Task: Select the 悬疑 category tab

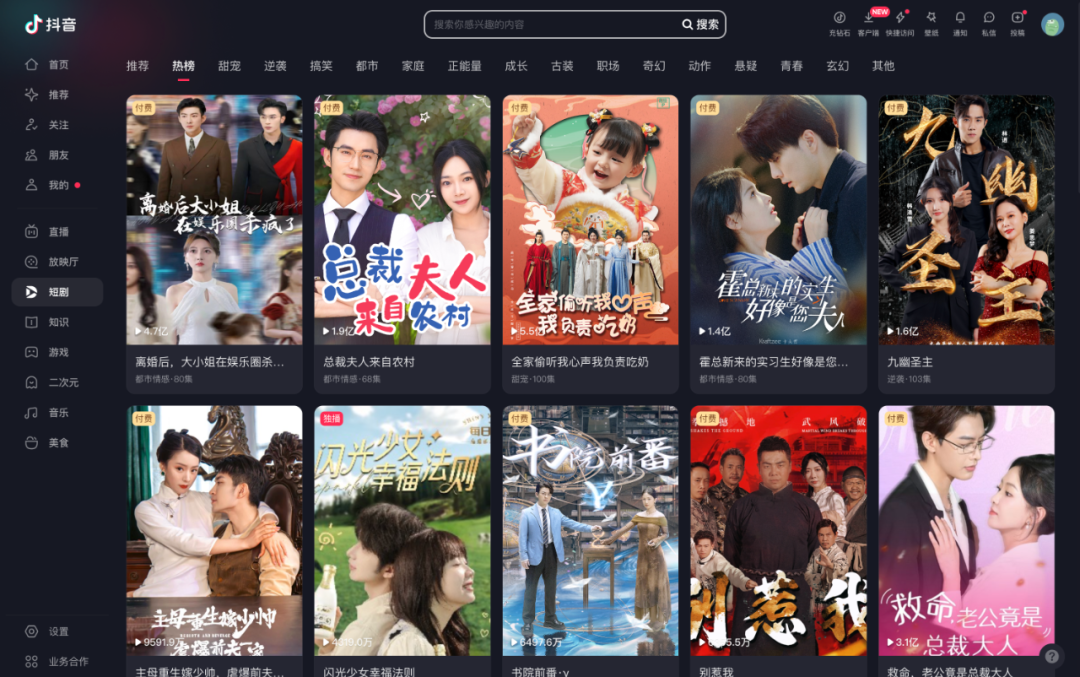Action: point(745,66)
